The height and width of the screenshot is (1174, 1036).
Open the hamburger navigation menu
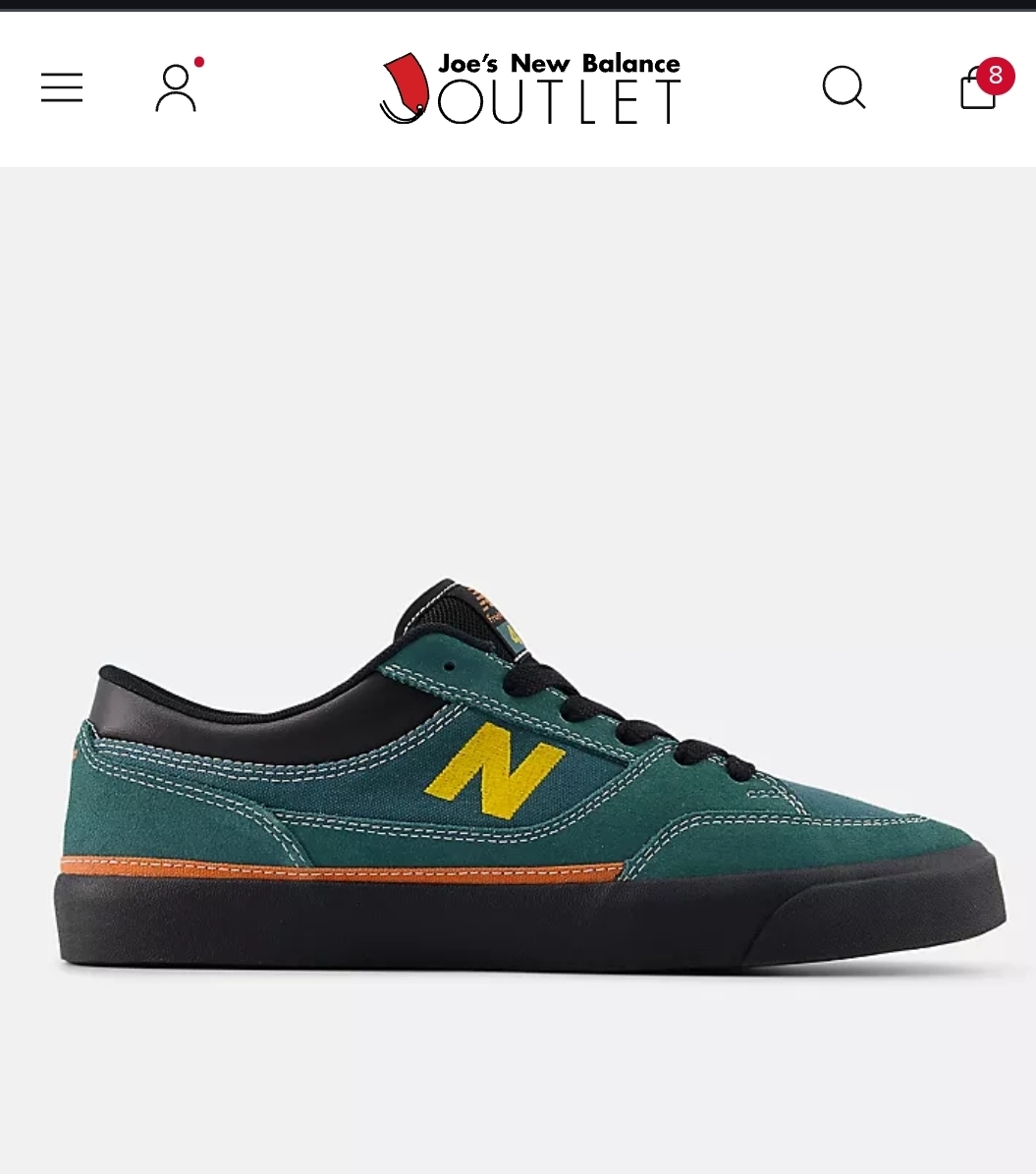click(62, 88)
